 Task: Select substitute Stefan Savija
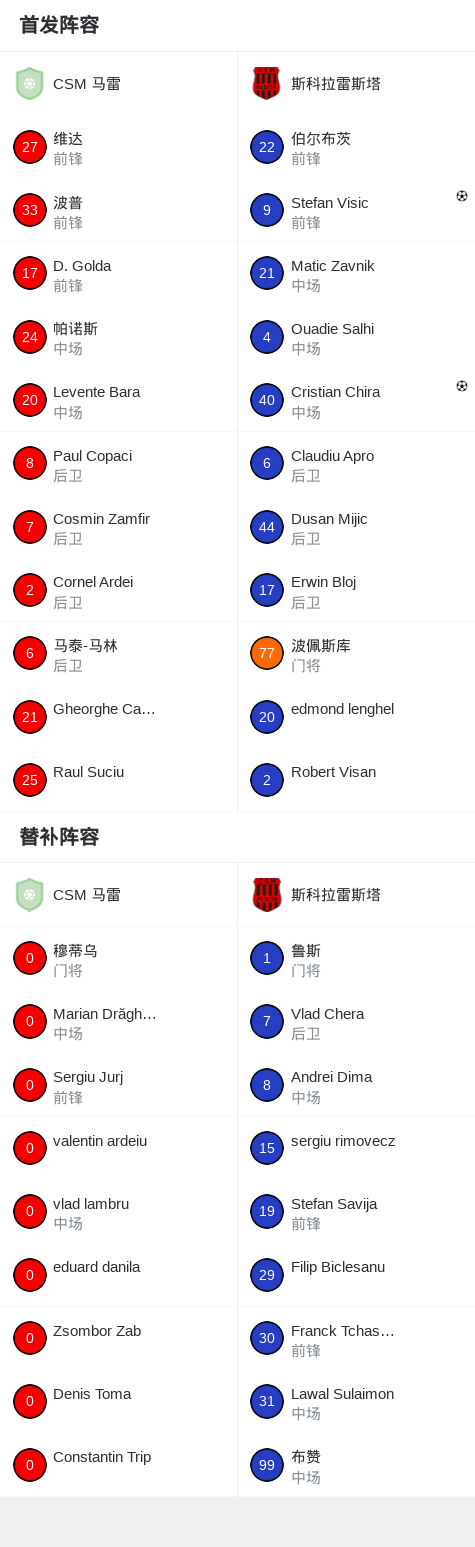coord(356,1212)
